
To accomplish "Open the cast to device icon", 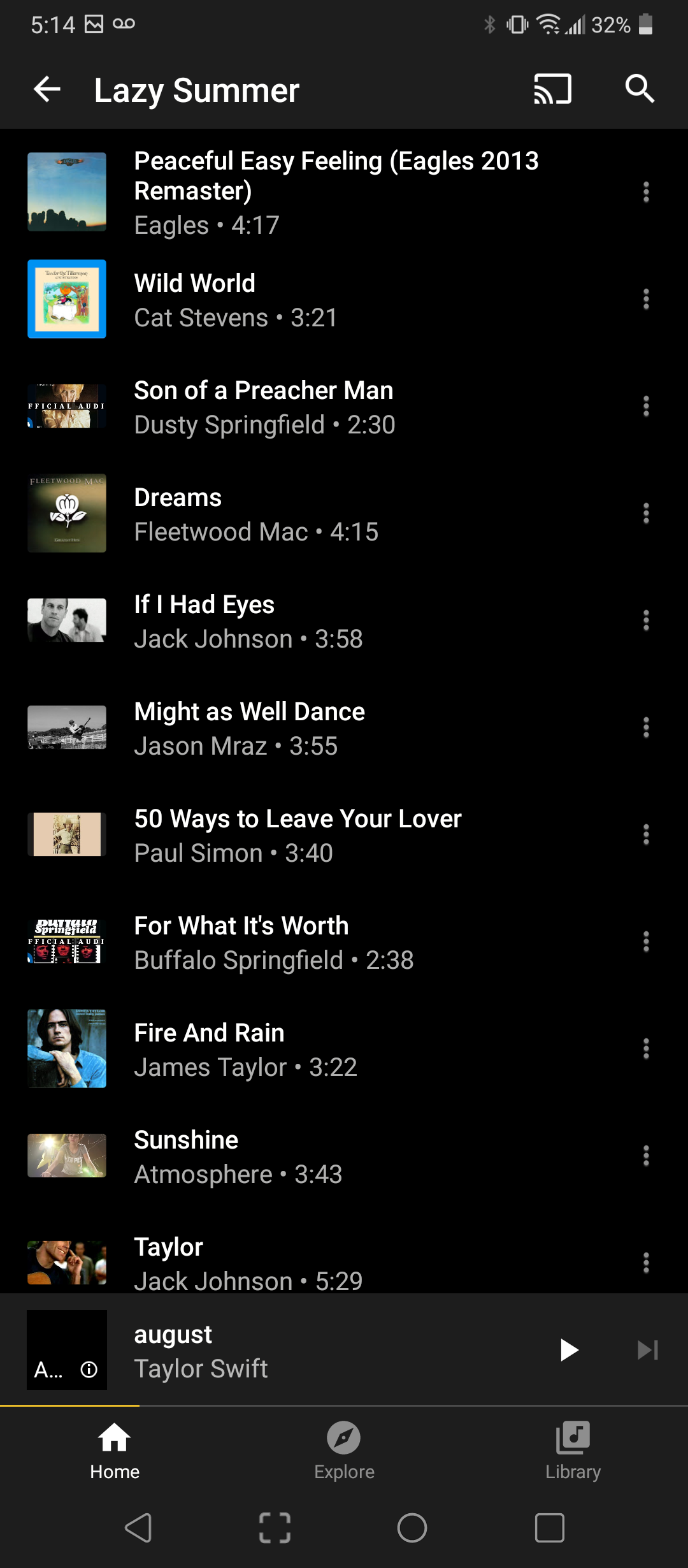I will [552, 89].
